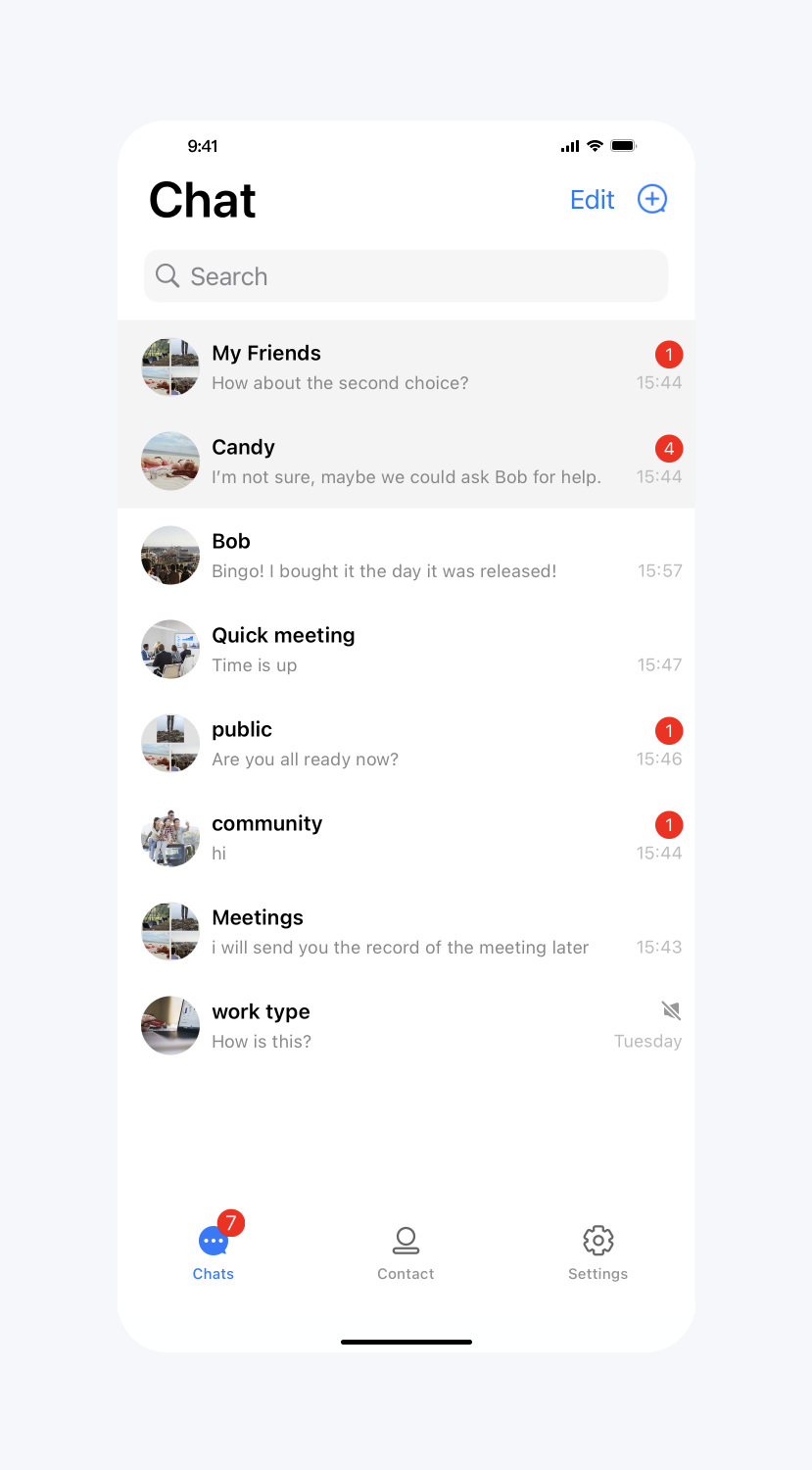Go to the Settings tab
The width and height of the screenshot is (812, 1470).
pyautogui.click(x=597, y=1251)
